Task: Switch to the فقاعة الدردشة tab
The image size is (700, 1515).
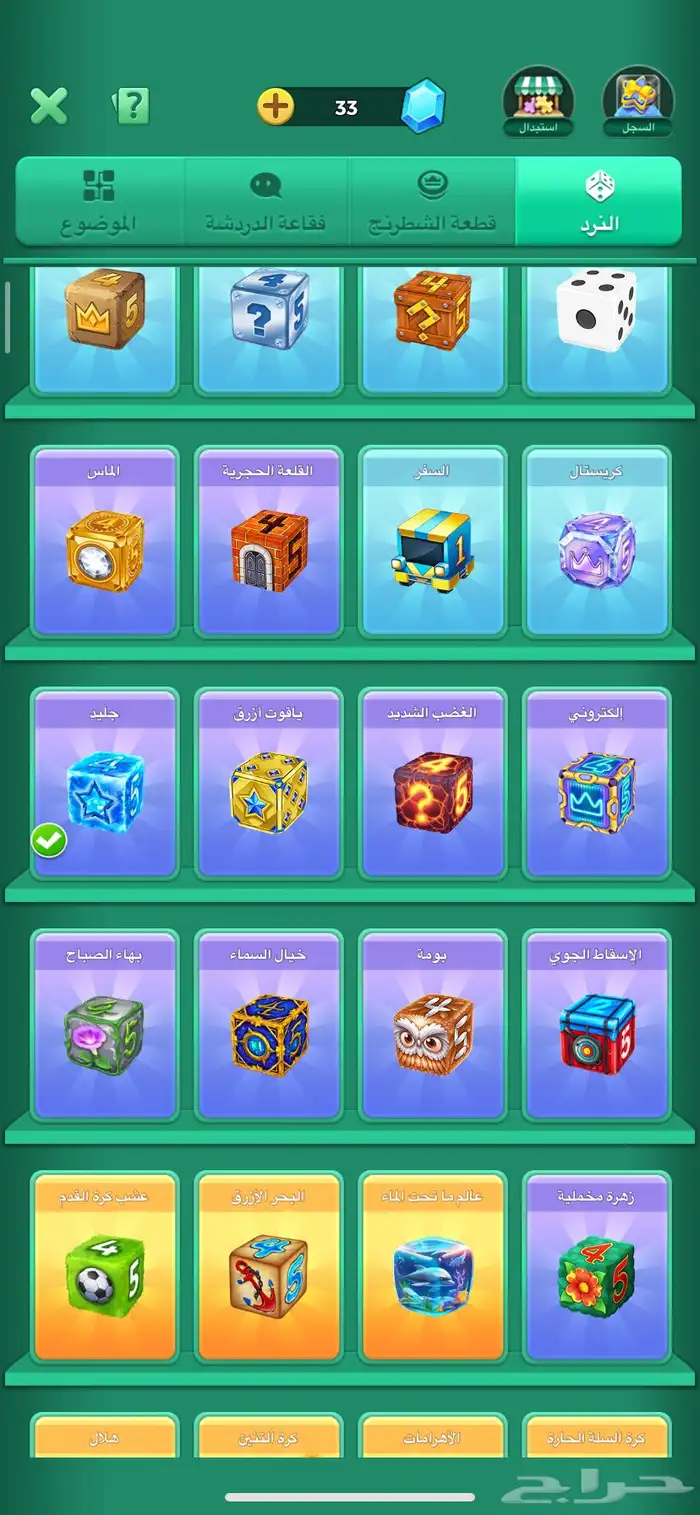Action: click(x=266, y=201)
